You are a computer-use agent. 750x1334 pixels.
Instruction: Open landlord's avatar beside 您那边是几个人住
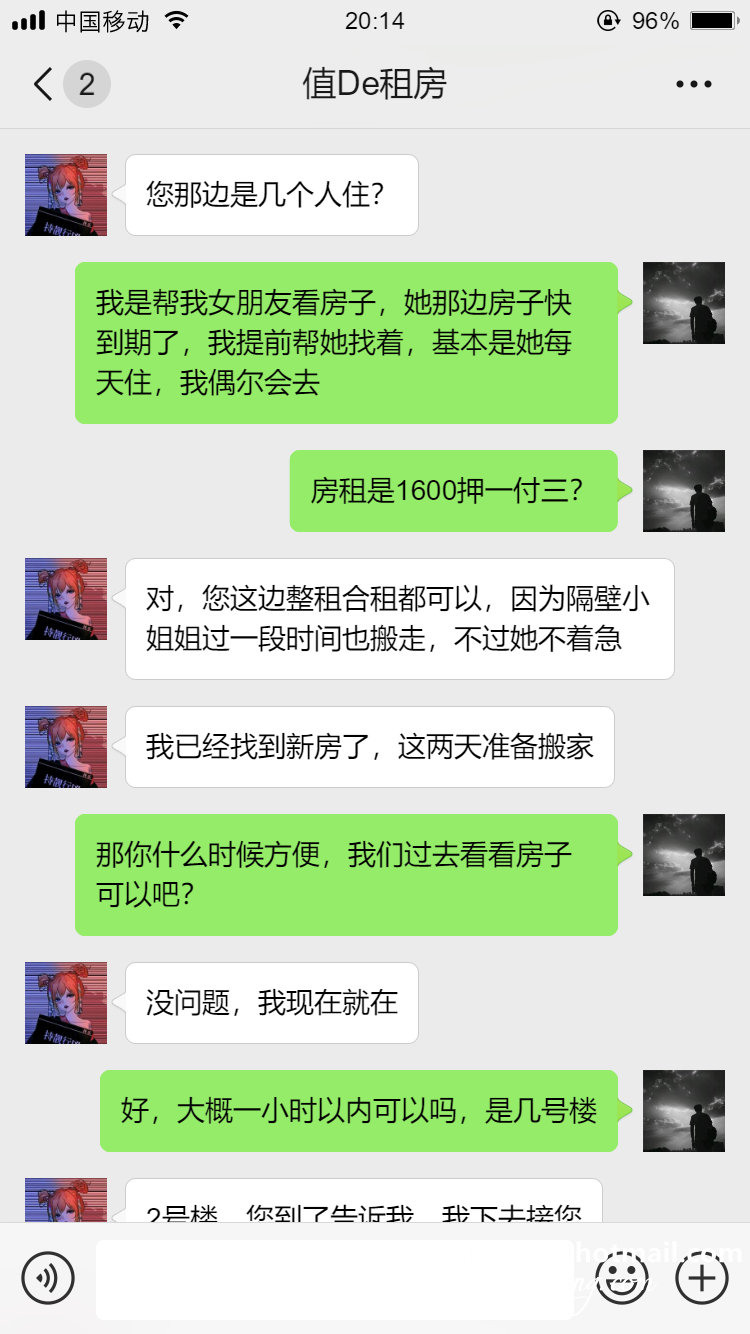click(66, 195)
